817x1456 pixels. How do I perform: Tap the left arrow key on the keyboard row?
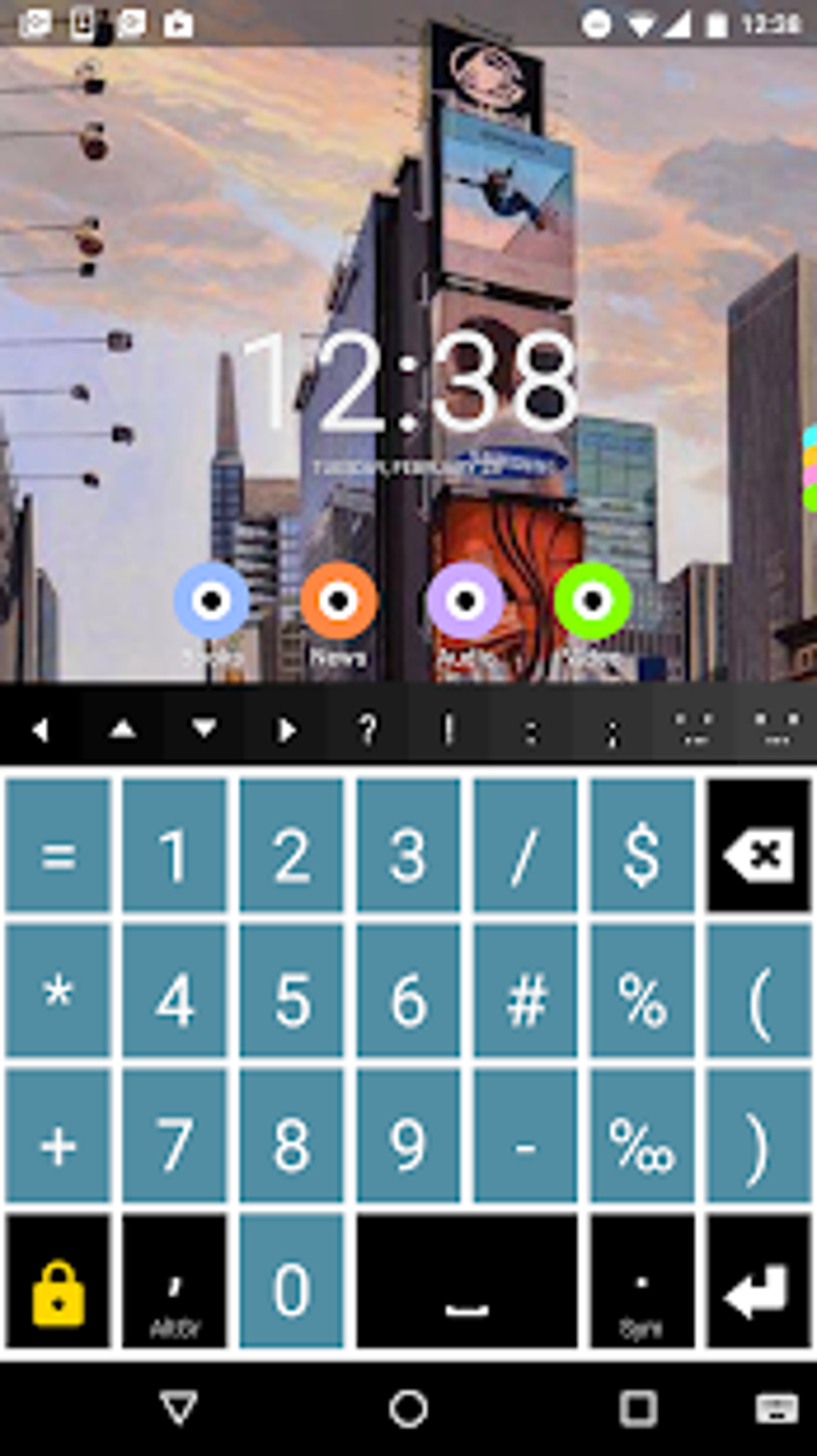[x=41, y=730]
